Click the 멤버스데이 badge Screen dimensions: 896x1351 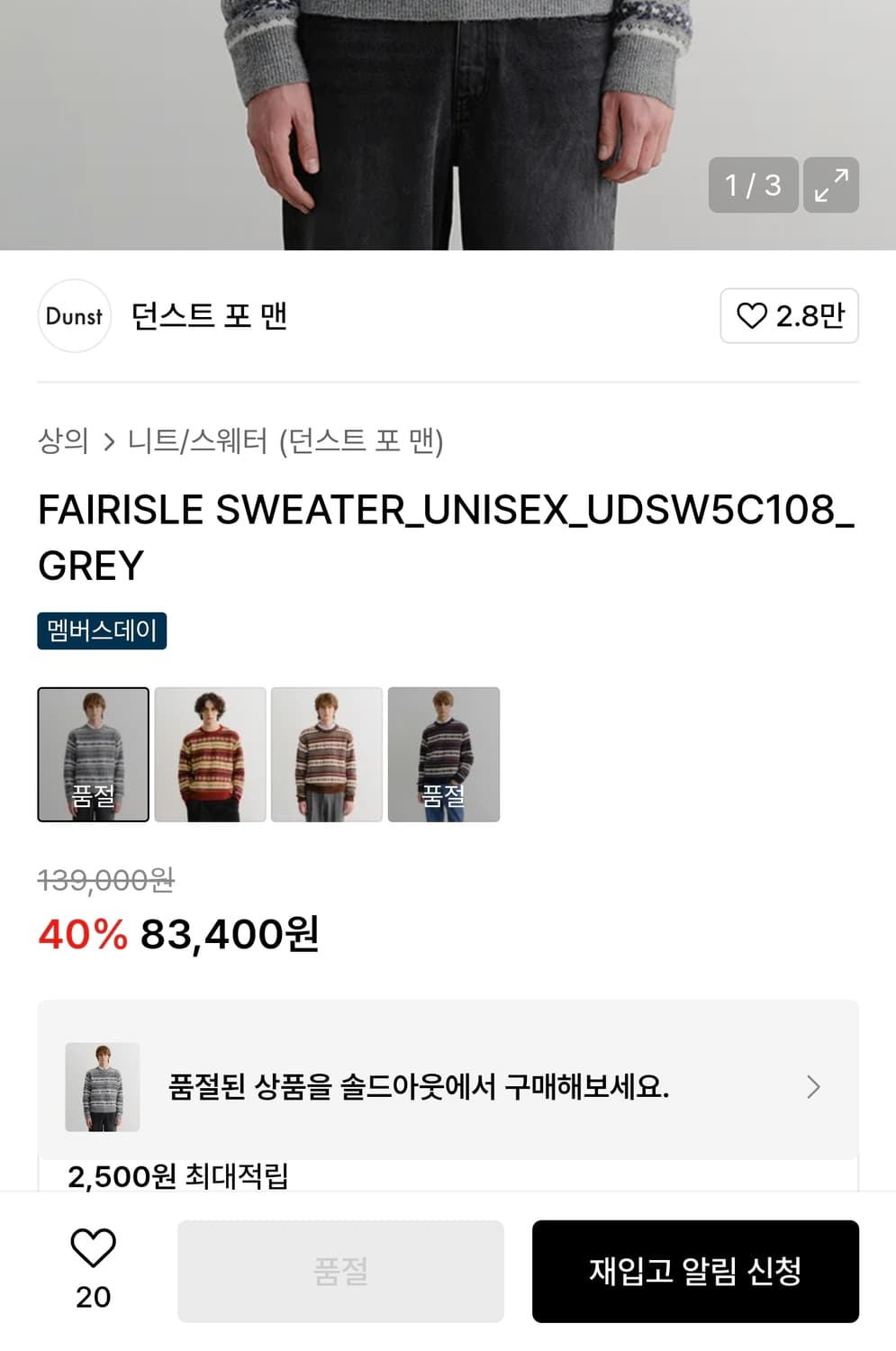101,630
